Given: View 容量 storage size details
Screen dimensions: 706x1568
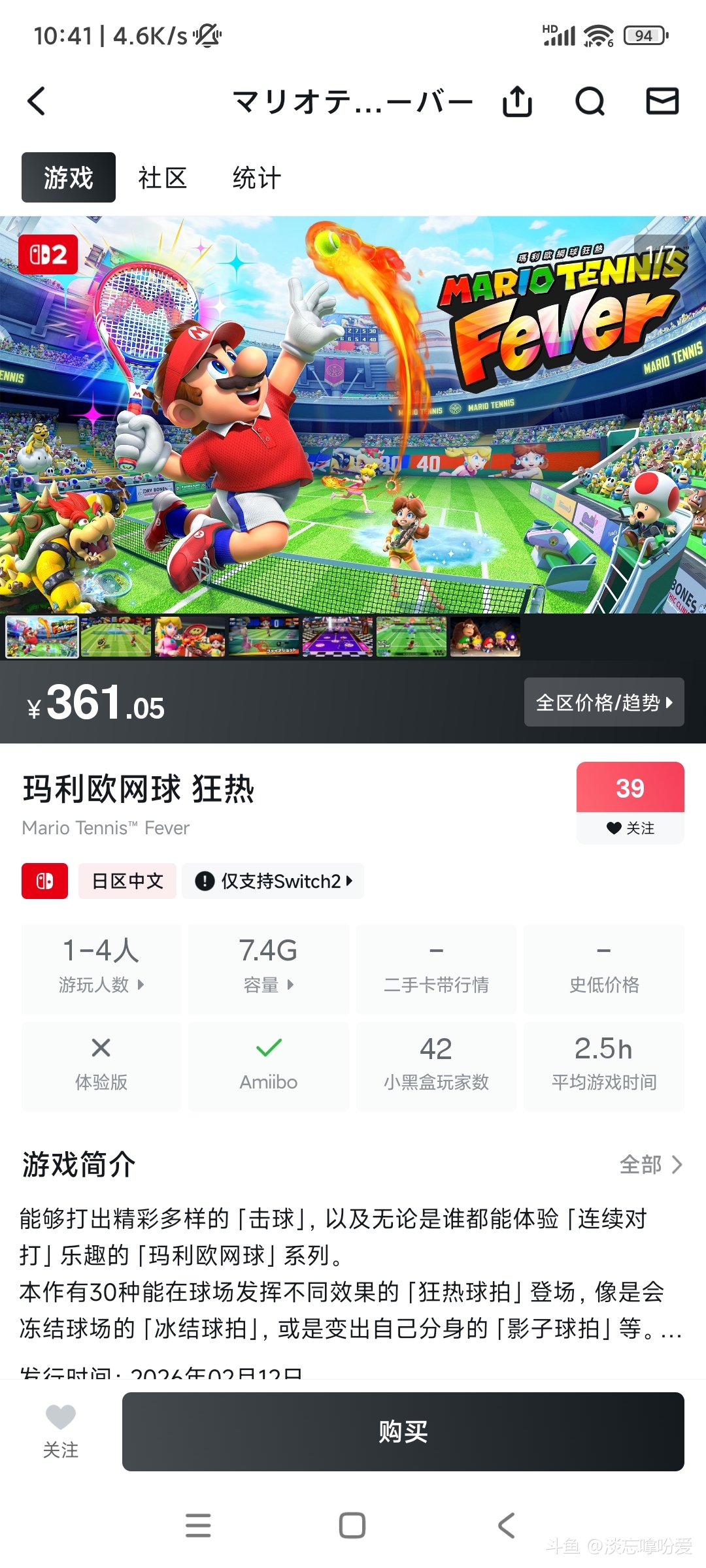Looking at the screenshot, I should [268, 970].
